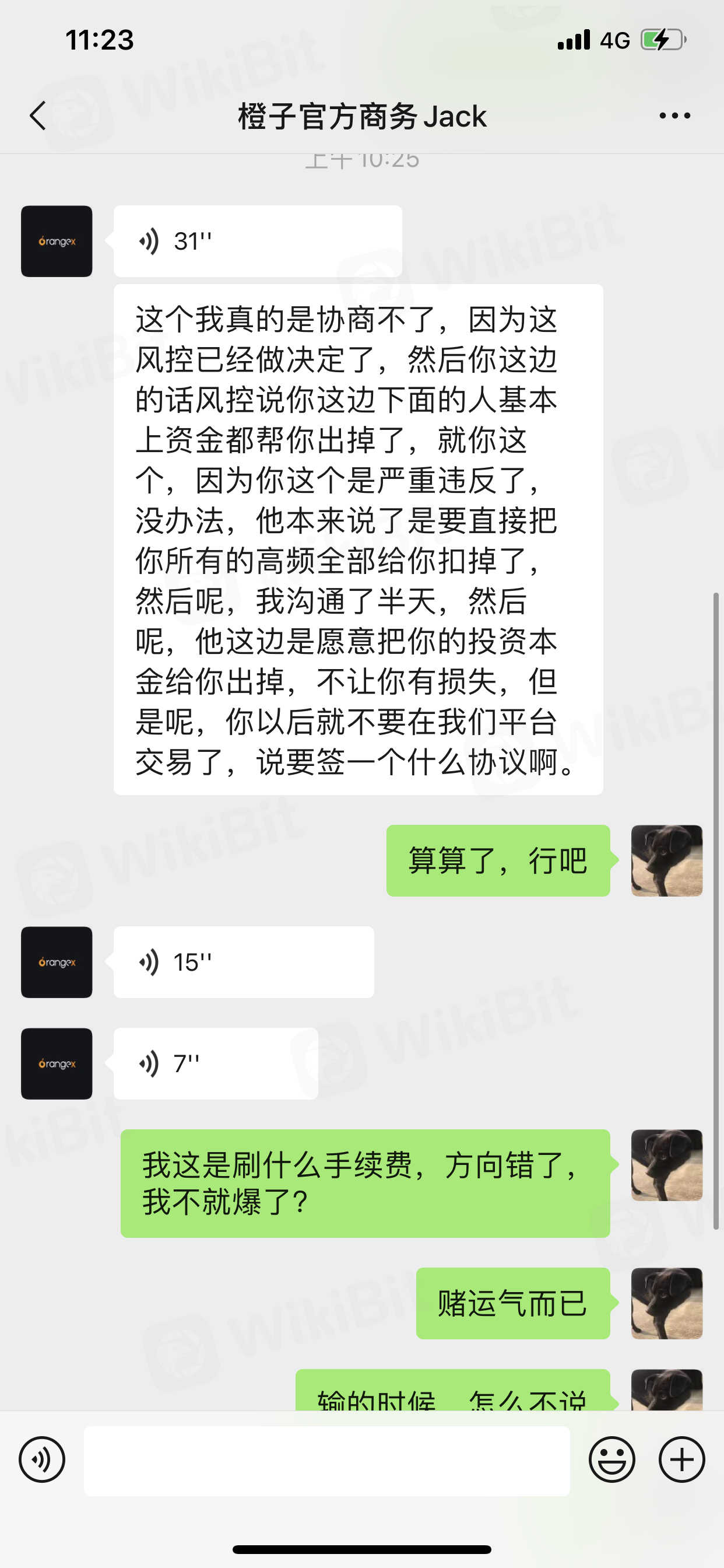Go back to the chat list
Screen dimensions: 724x1568
(38, 116)
